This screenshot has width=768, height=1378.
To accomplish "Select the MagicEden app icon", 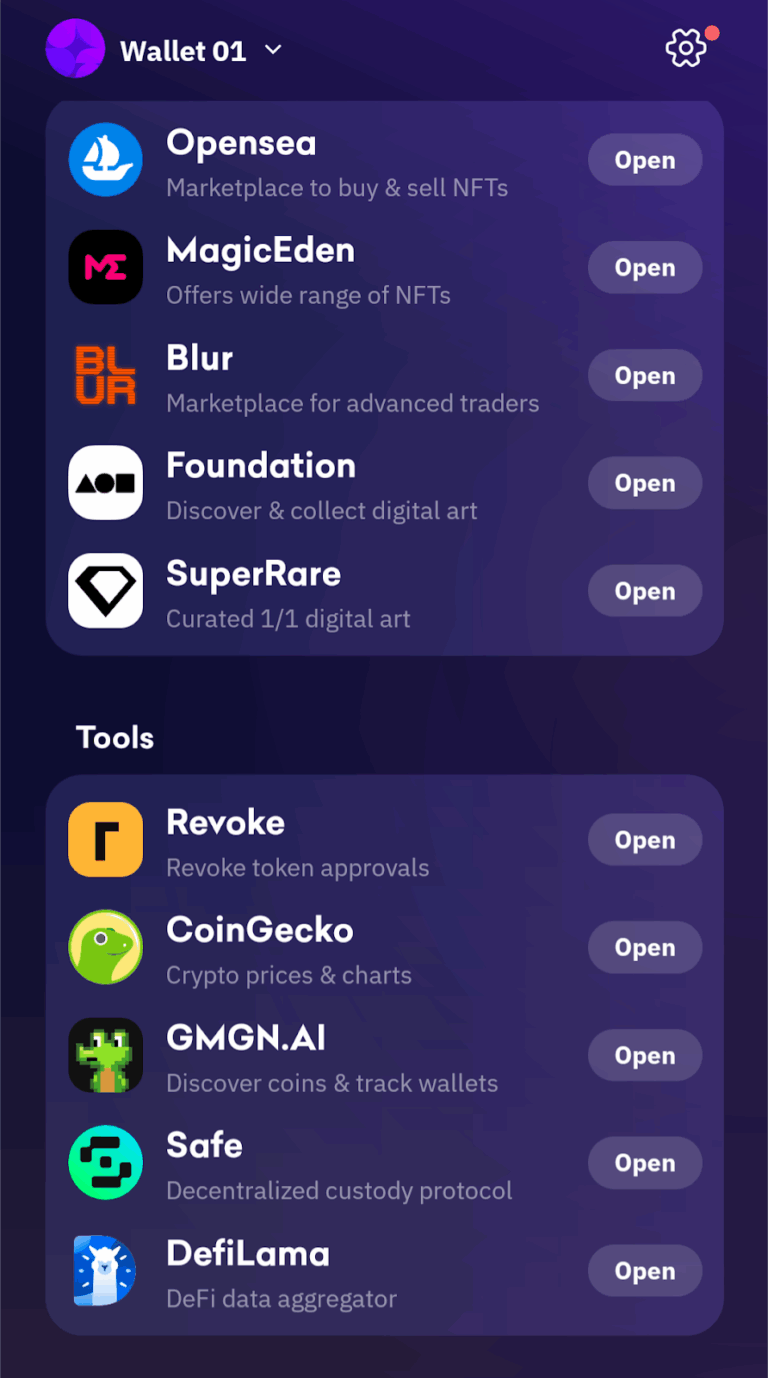I will pyautogui.click(x=105, y=267).
